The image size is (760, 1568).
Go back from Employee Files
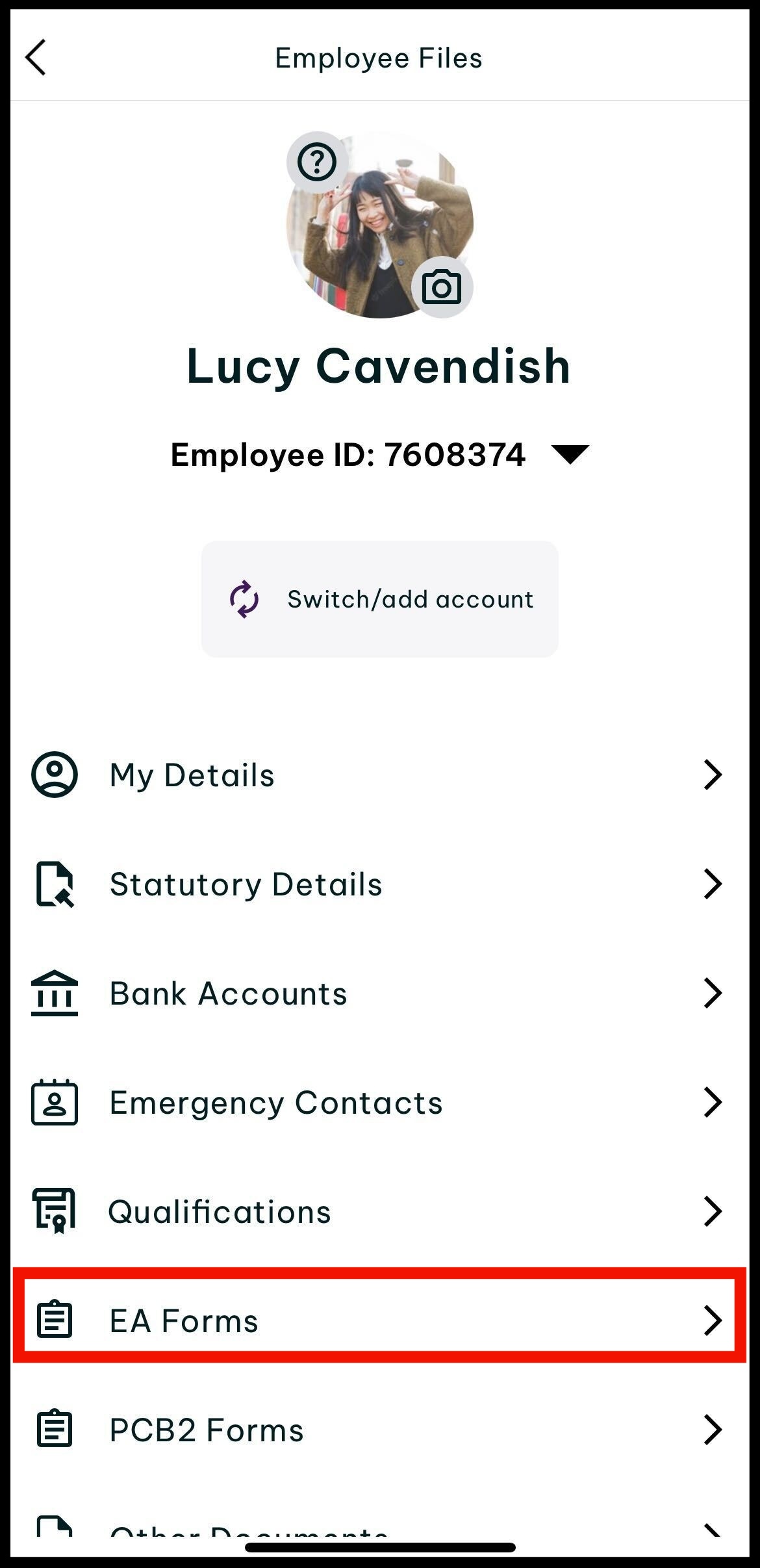36,58
